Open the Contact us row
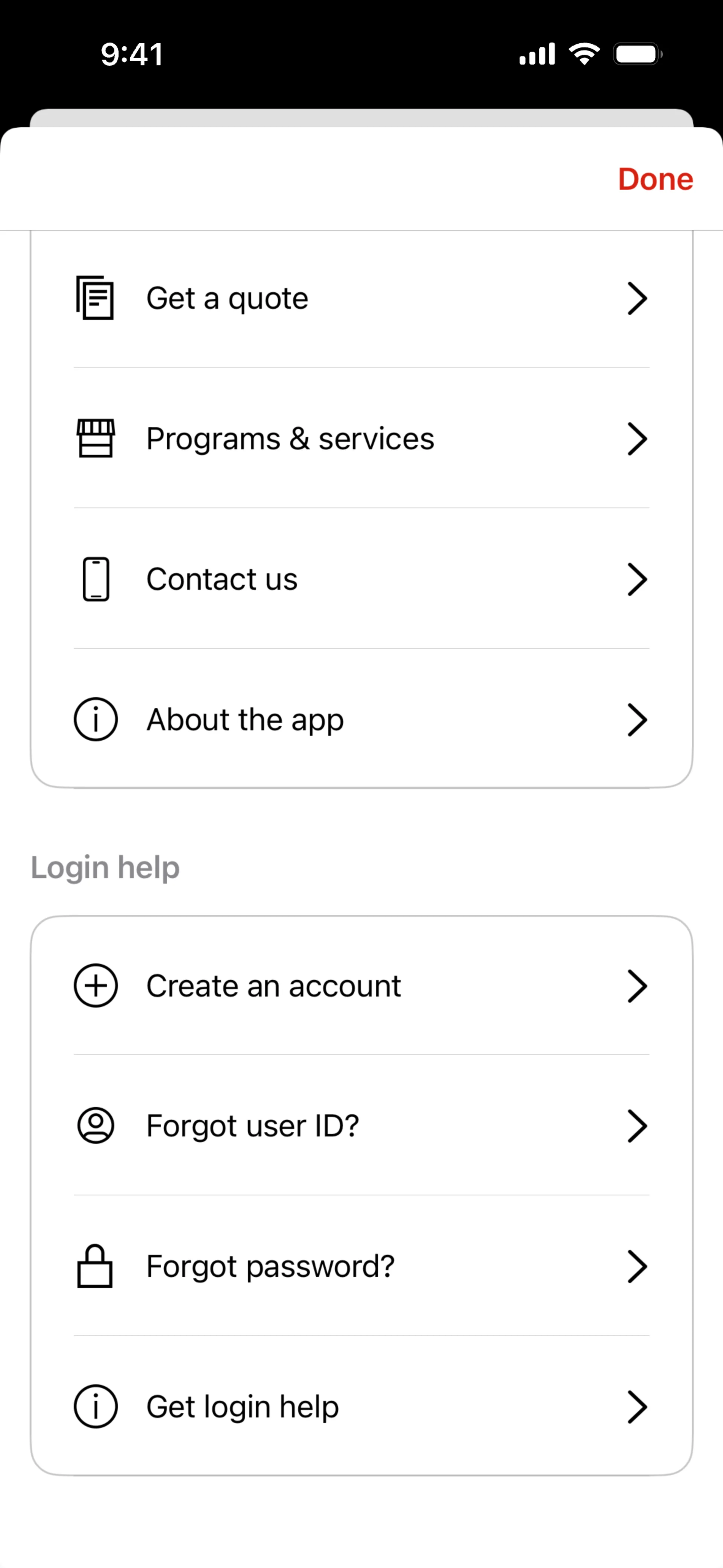Screen dimensions: 723x1568 pyautogui.click(x=361, y=579)
